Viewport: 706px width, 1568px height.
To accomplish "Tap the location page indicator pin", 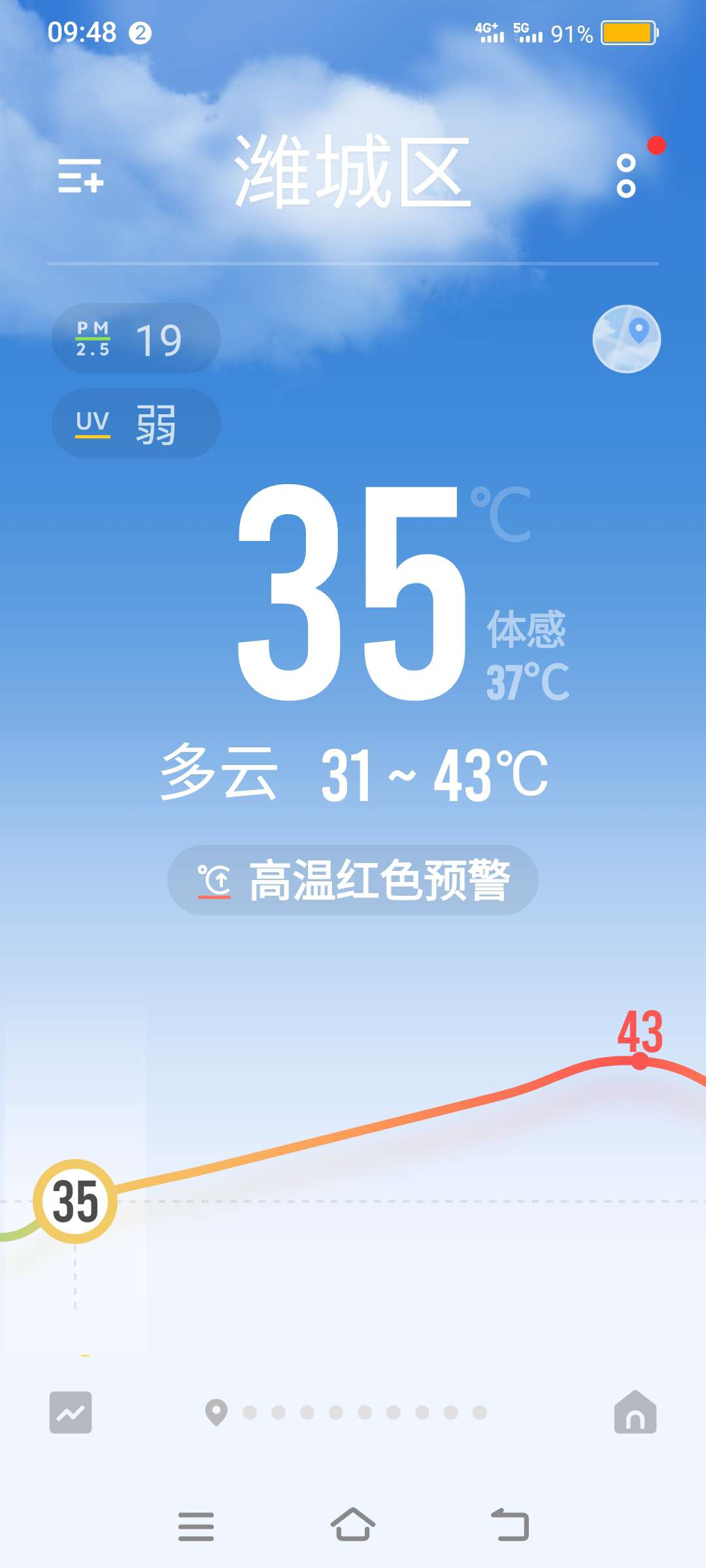I will click(x=216, y=1413).
